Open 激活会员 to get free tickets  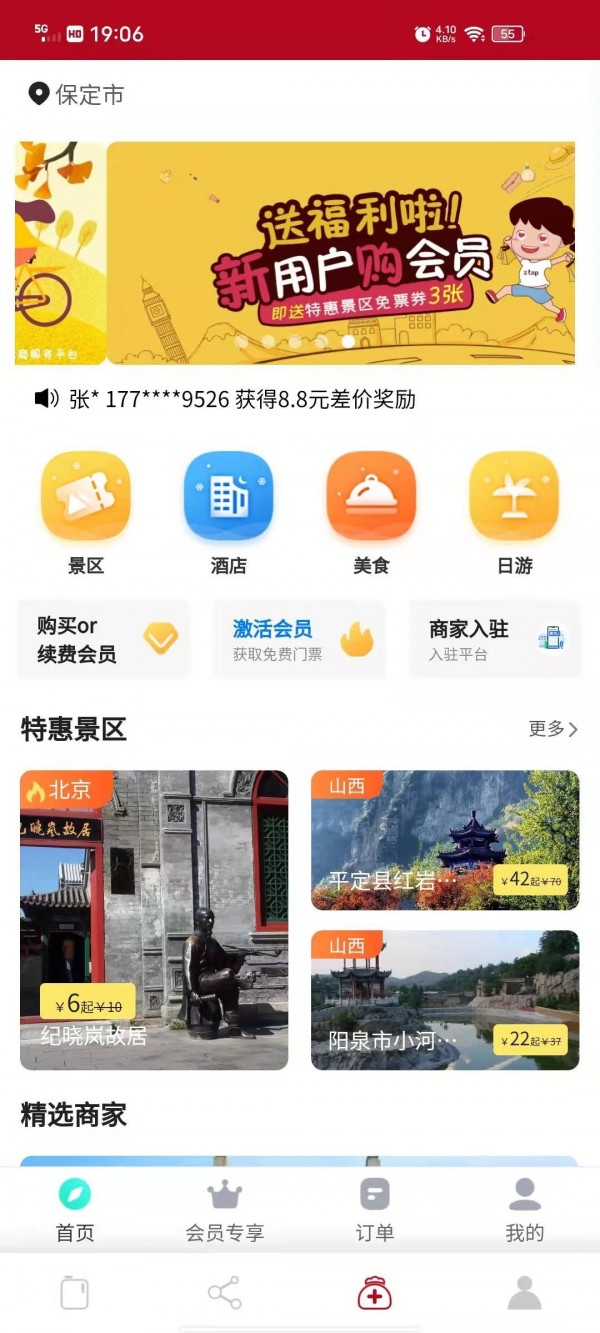(x=299, y=640)
